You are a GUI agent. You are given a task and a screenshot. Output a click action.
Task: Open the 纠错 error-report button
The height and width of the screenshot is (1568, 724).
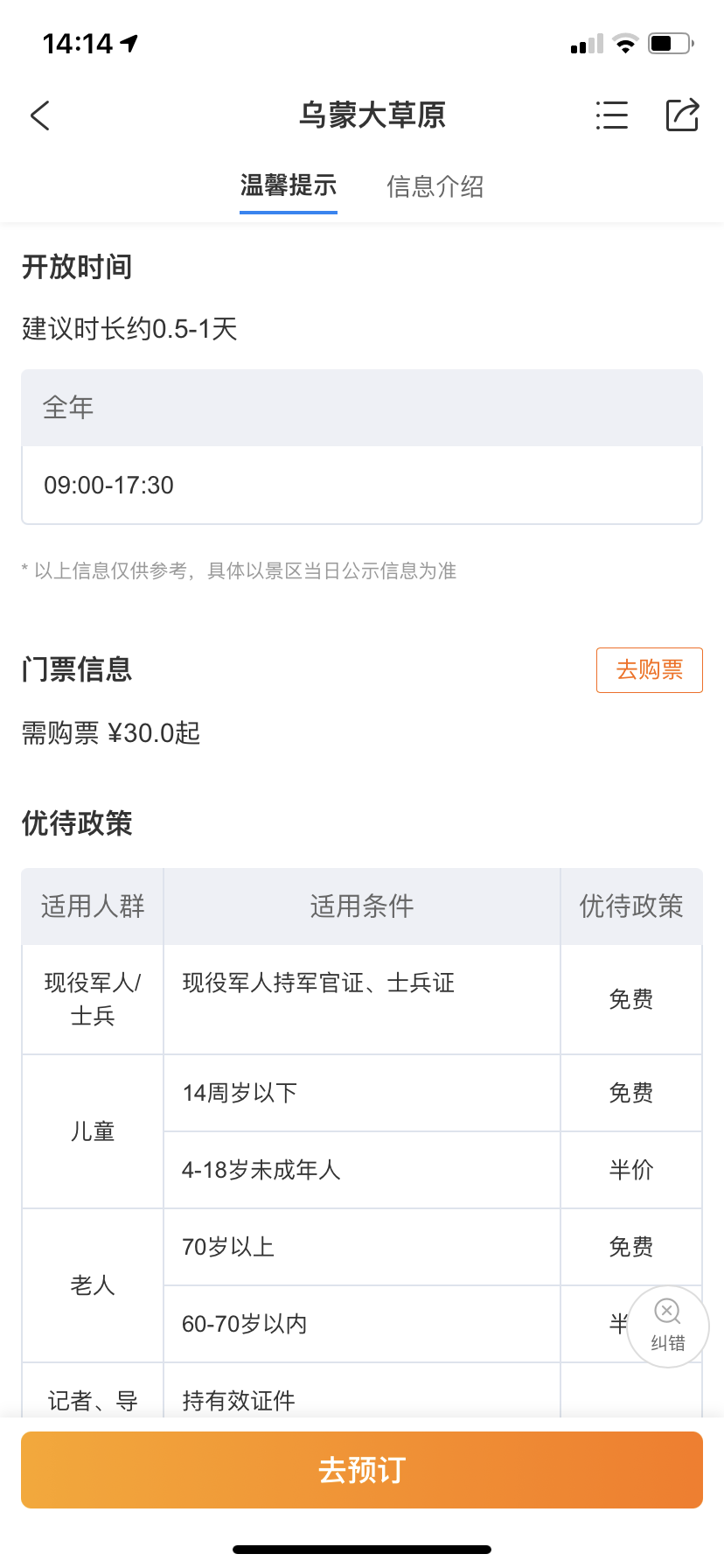[x=668, y=1326]
